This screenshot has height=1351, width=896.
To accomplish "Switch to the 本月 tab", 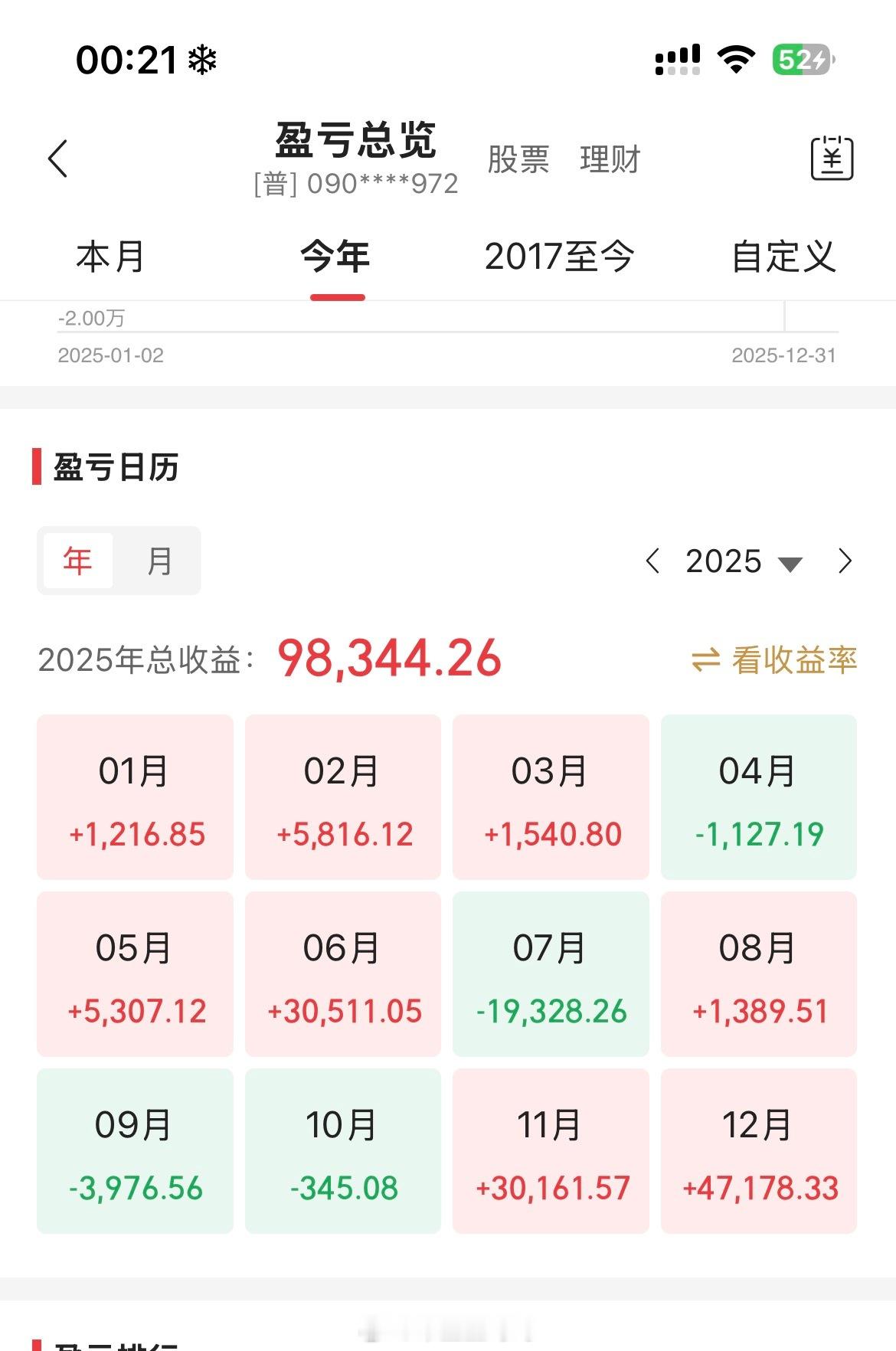I will pos(110,258).
